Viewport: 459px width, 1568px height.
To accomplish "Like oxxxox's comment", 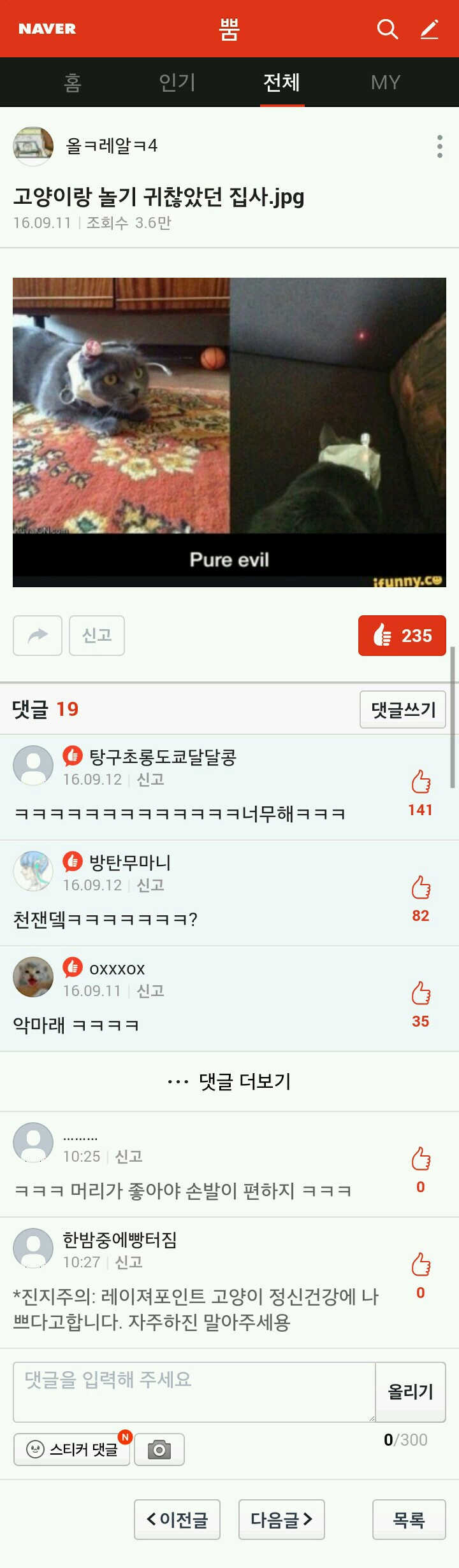I will pos(420,994).
